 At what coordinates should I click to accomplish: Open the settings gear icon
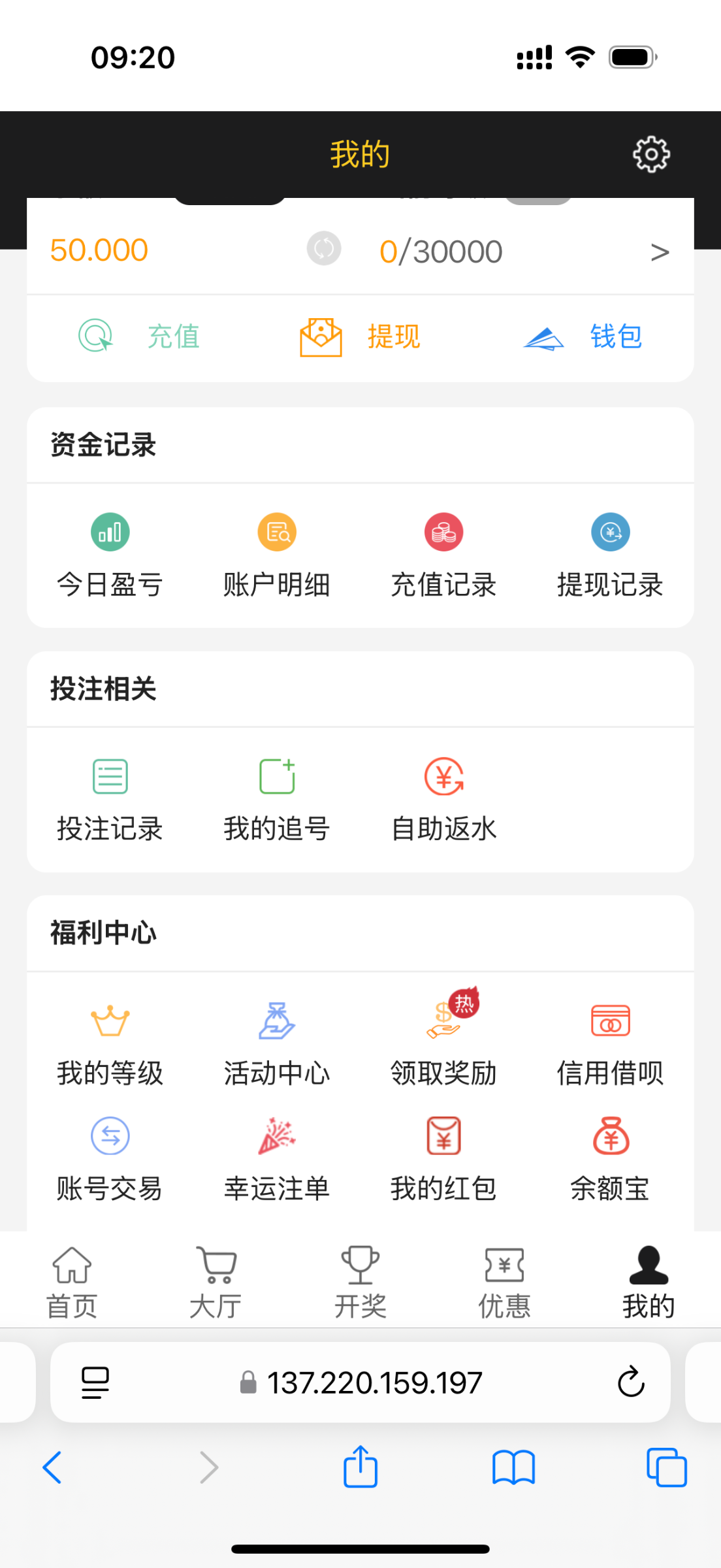(651, 154)
